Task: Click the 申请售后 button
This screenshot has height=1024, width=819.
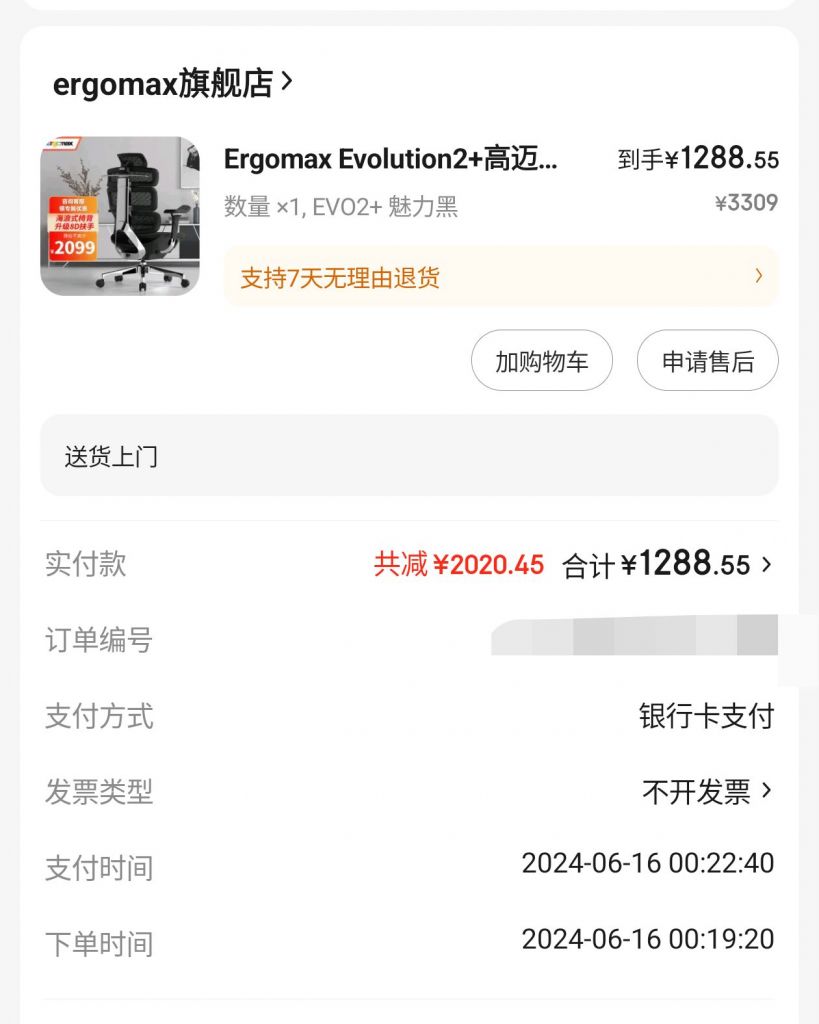Action: [707, 360]
